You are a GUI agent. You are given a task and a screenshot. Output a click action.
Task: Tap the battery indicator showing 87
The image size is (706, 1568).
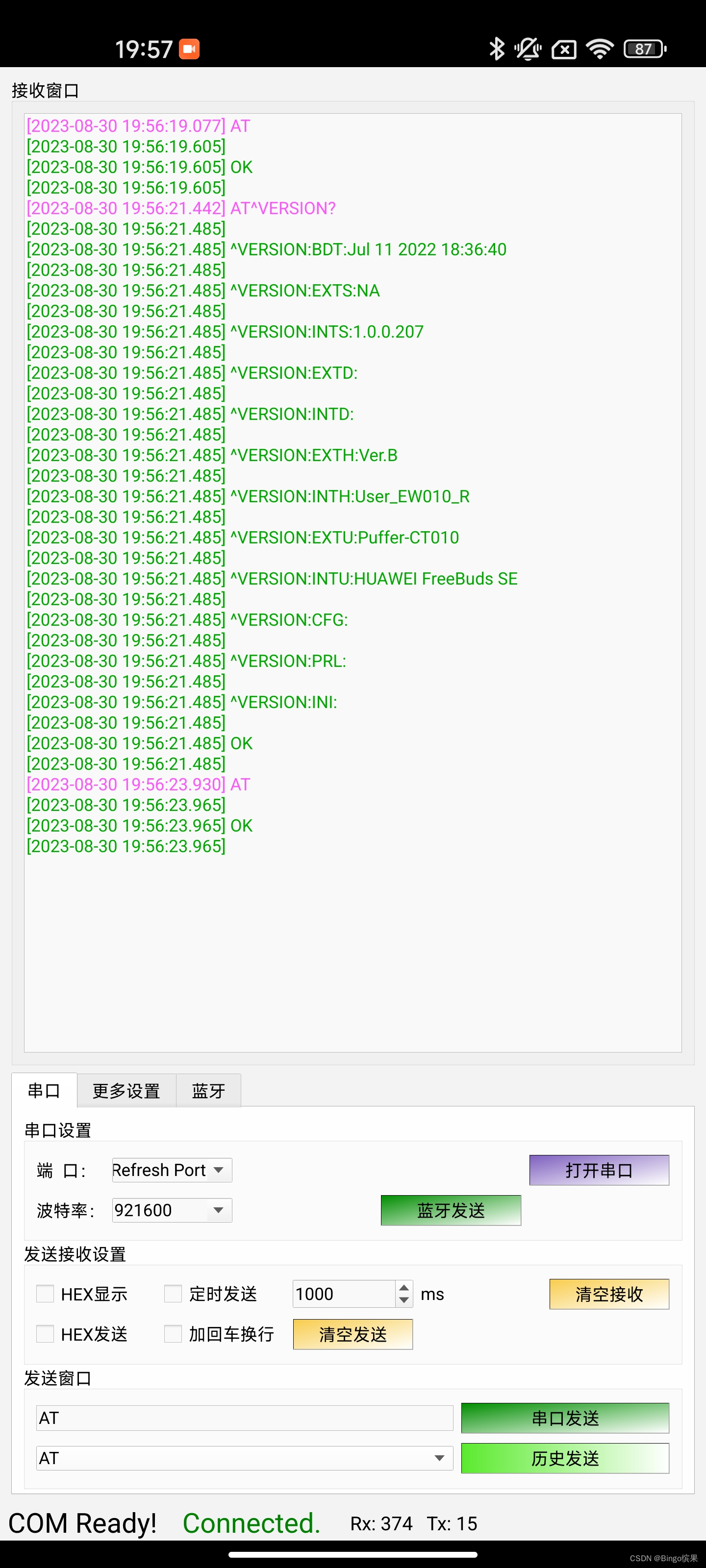click(x=643, y=49)
